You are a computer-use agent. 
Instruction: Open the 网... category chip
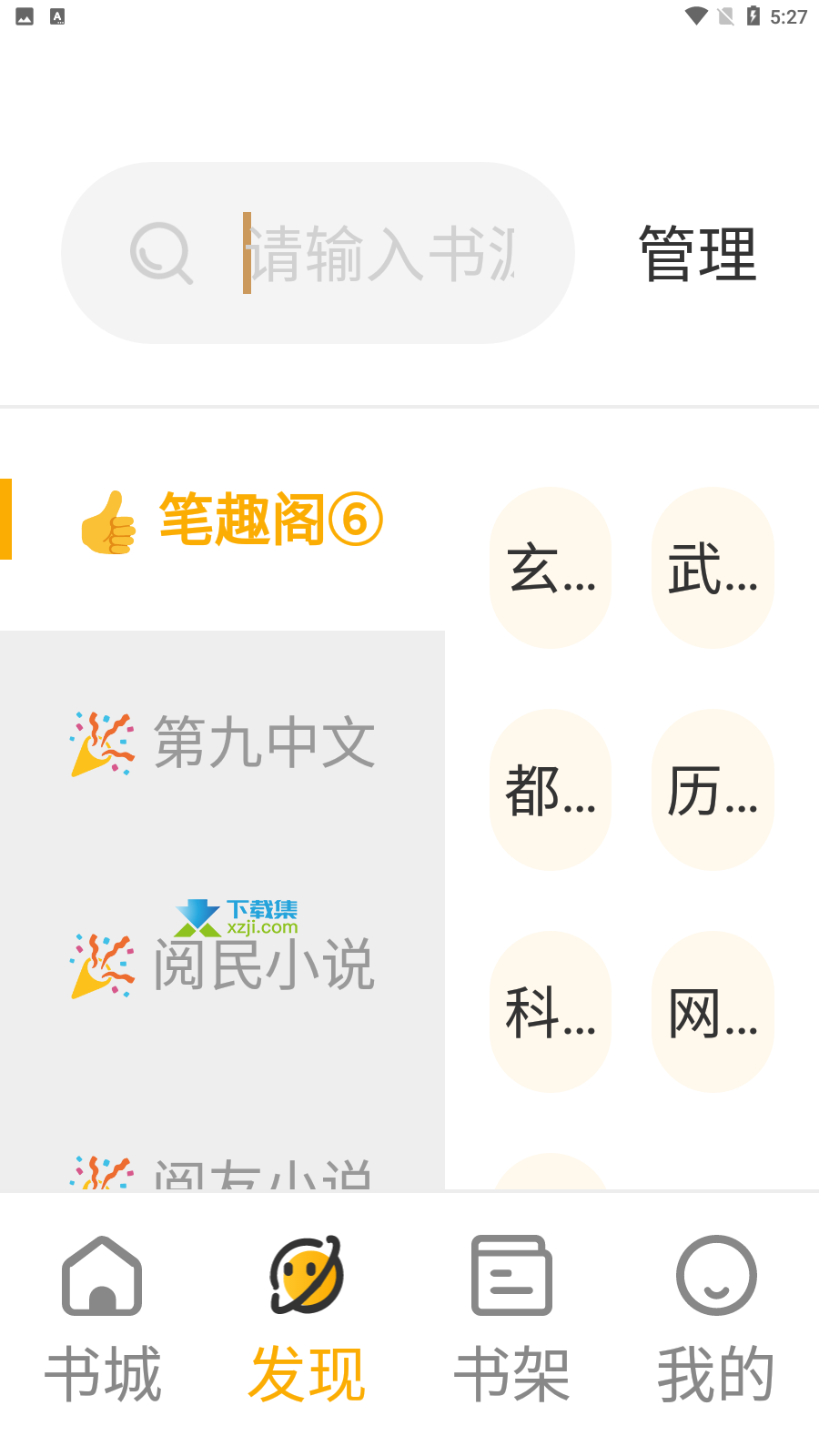pos(713,1012)
